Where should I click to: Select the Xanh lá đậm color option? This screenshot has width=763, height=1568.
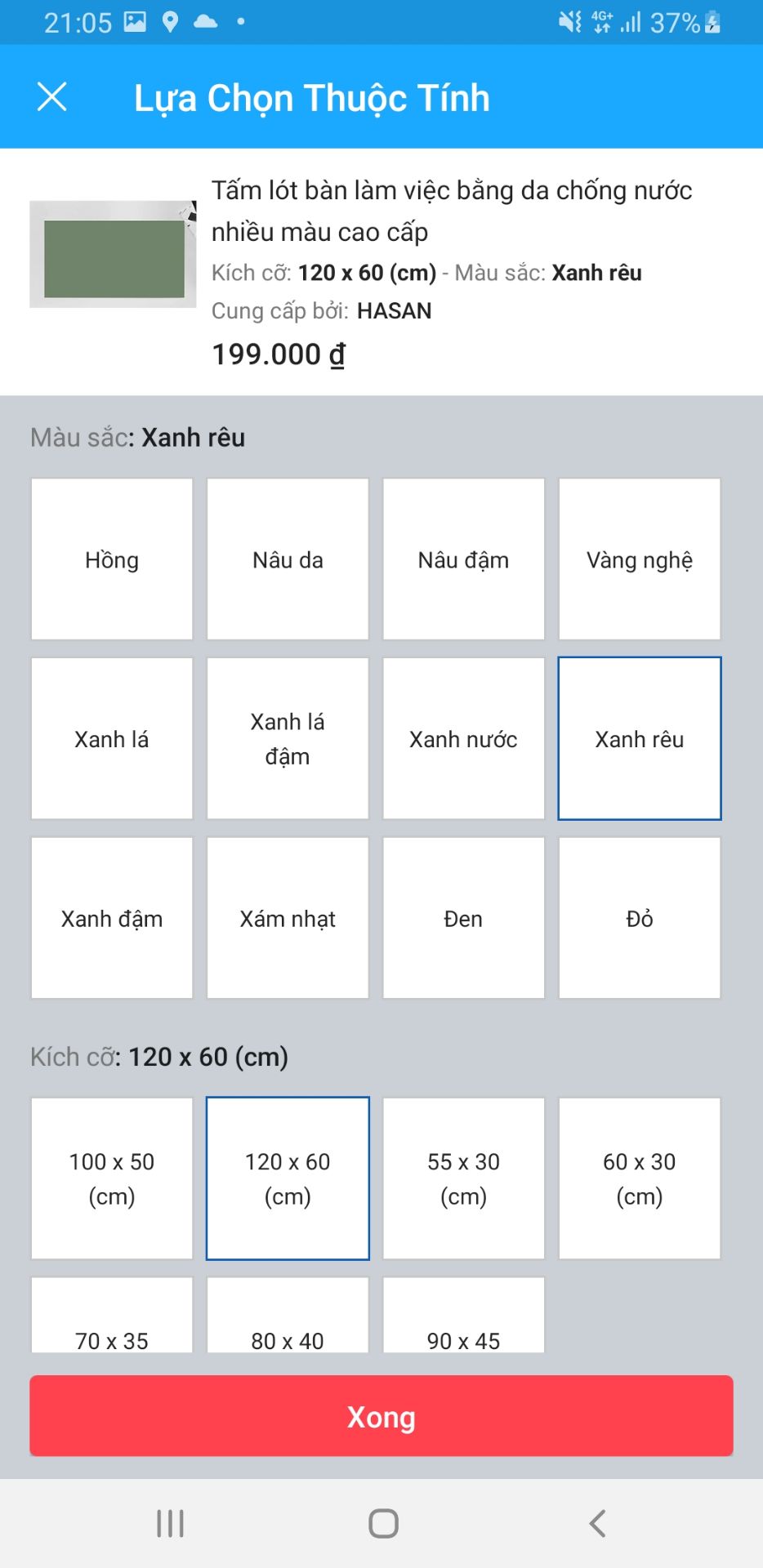(287, 738)
